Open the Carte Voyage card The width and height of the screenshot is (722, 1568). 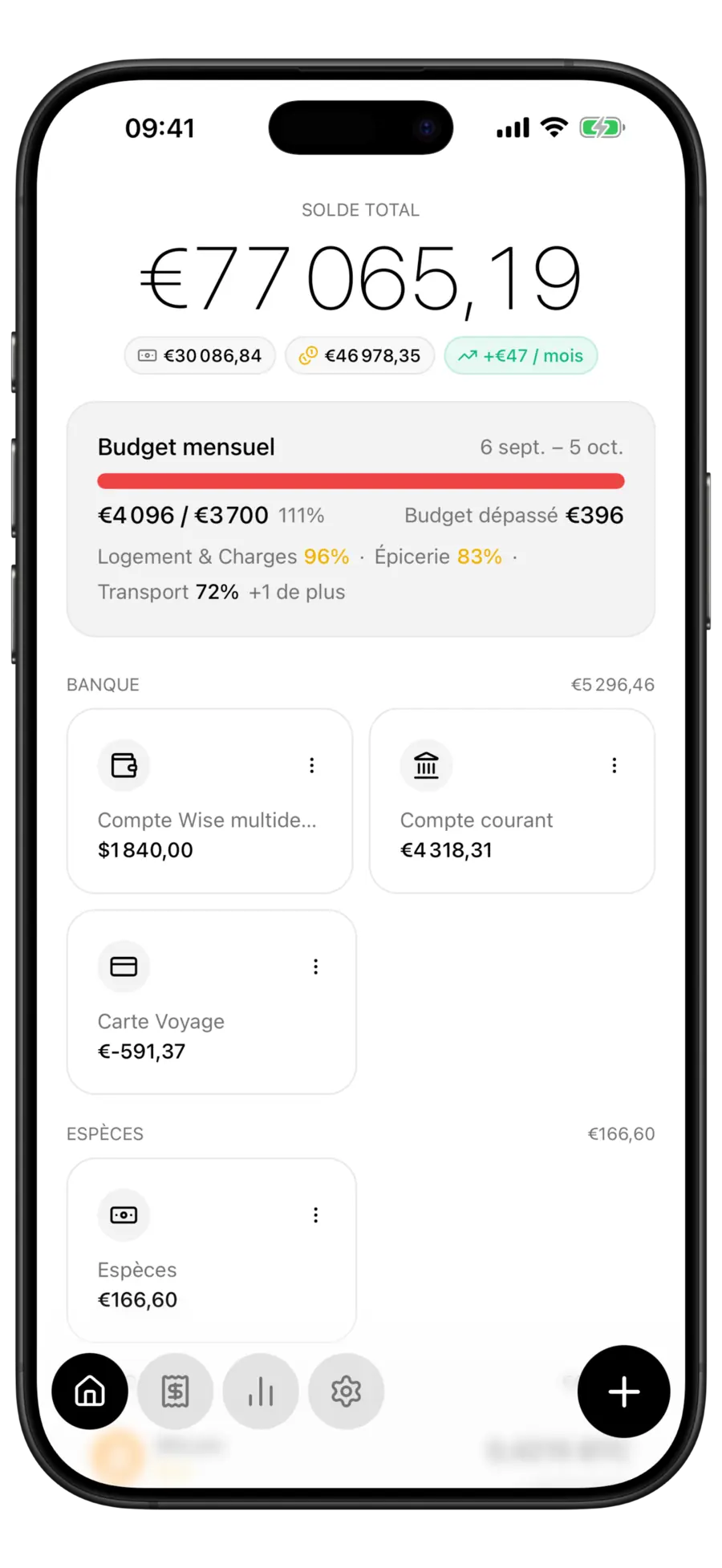(x=212, y=1002)
